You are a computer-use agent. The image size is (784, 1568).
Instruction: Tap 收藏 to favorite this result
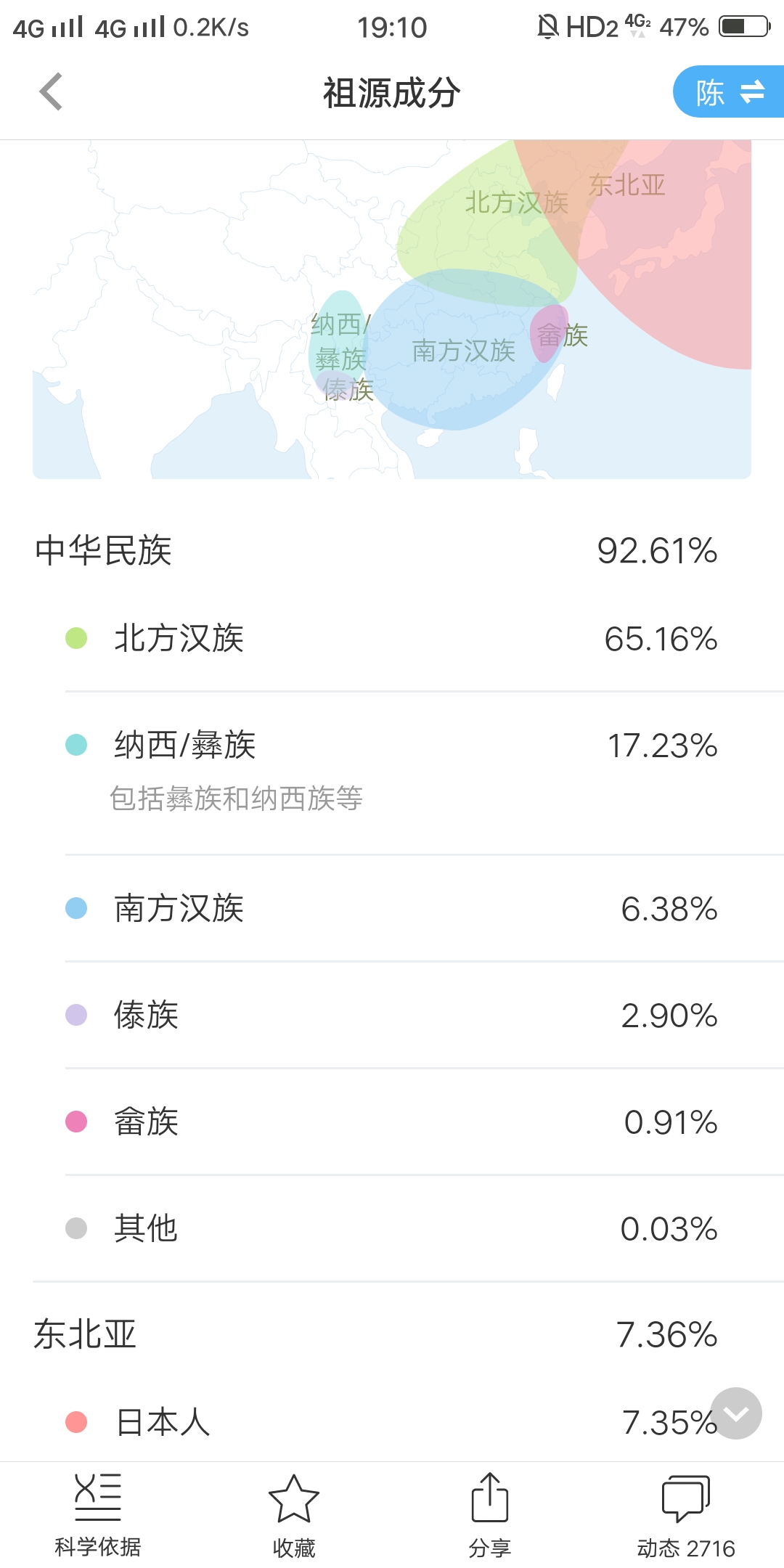294,1516
